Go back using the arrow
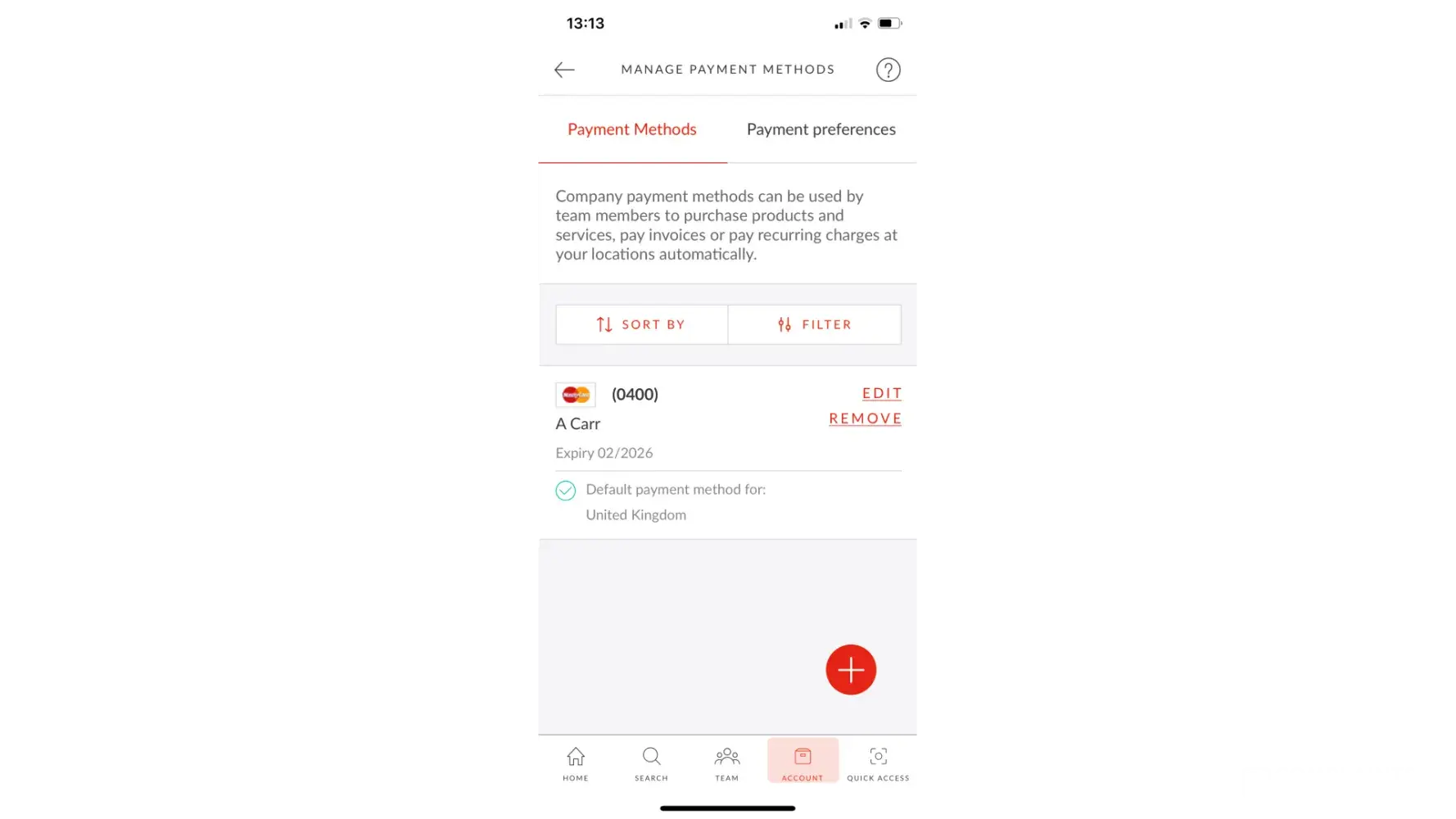Screen dimensions: 1456x819 (x=564, y=70)
